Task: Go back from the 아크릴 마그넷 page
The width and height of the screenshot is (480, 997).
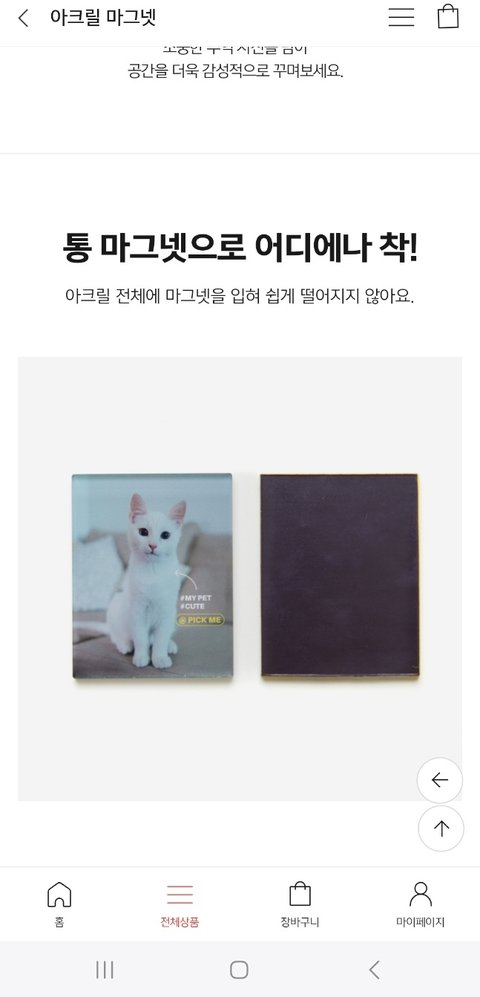Action: coord(24,18)
